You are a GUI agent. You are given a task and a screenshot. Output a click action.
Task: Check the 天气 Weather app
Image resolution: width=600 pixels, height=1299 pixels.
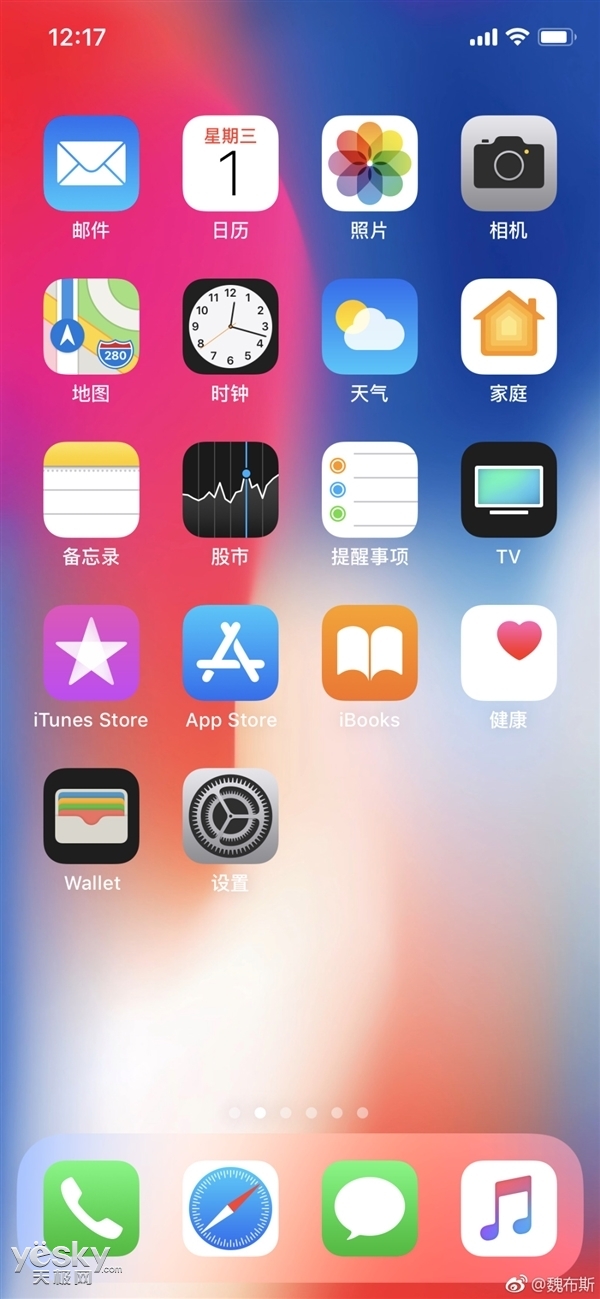tap(369, 326)
